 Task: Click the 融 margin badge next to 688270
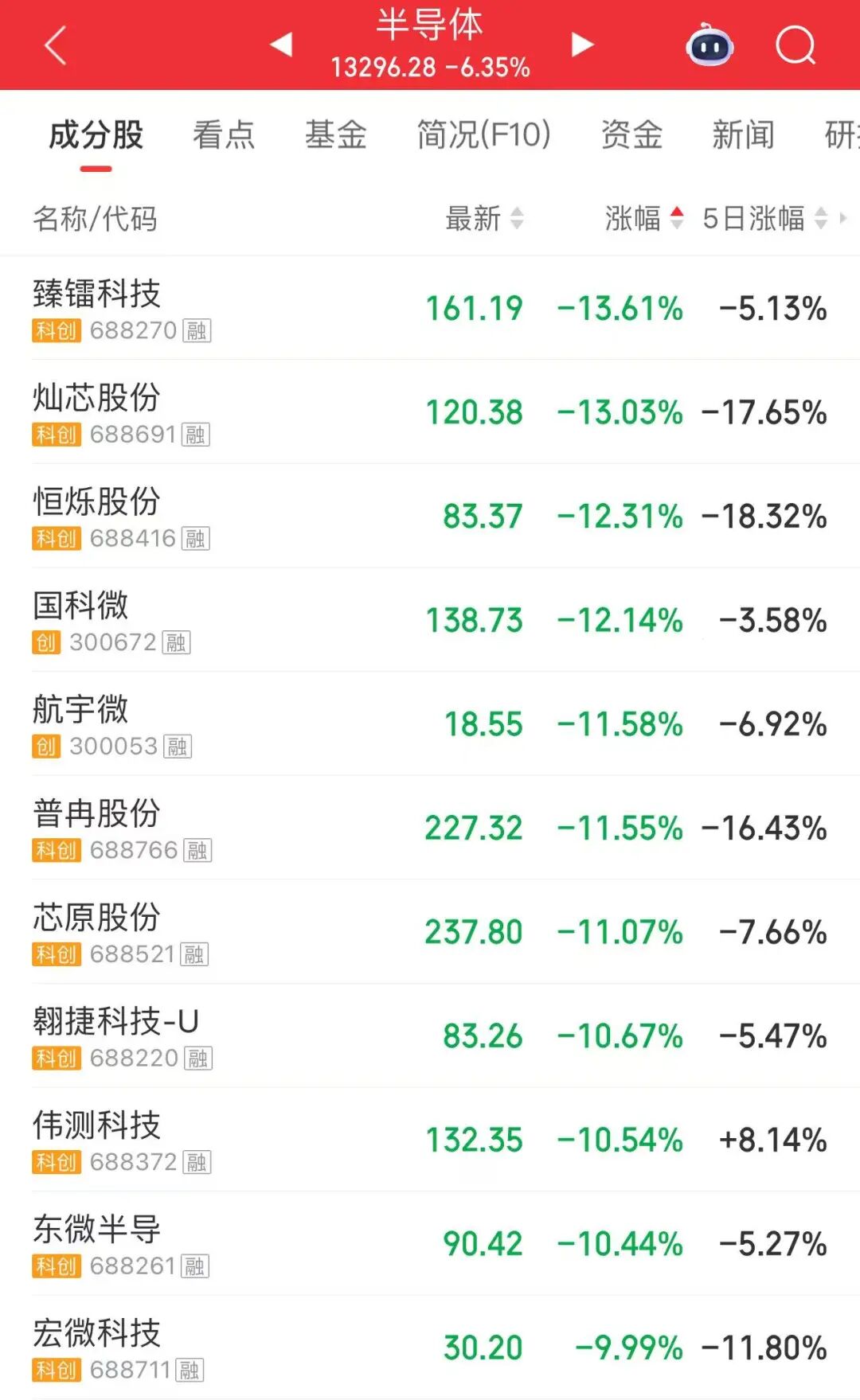[196, 331]
